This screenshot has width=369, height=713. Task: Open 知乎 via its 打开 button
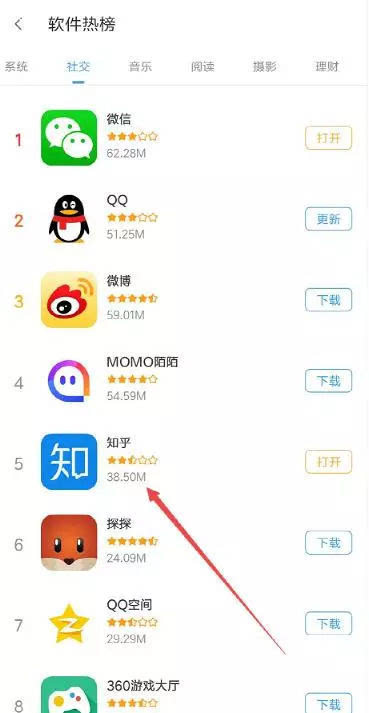pyautogui.click(x=329, y=462)
